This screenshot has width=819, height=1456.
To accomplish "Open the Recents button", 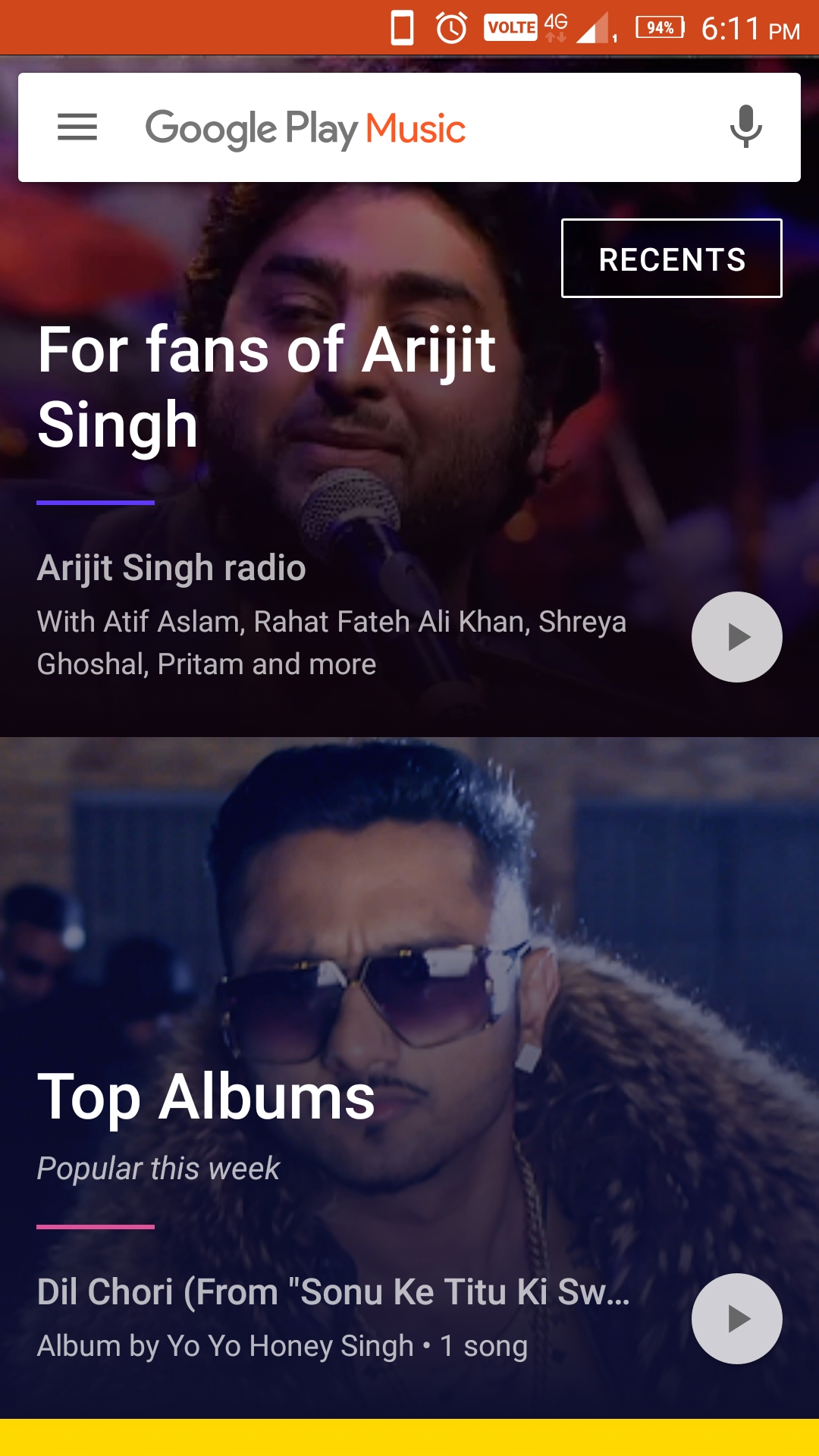I will 671,259.
